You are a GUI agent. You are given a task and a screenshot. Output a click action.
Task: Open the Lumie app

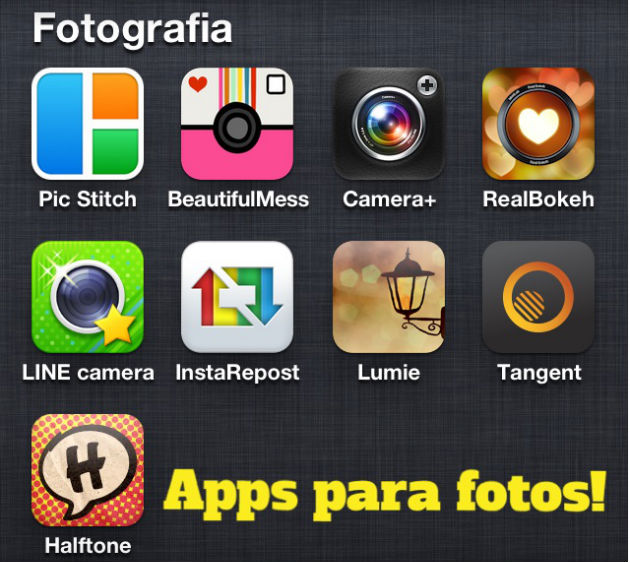tap(389, 297)
